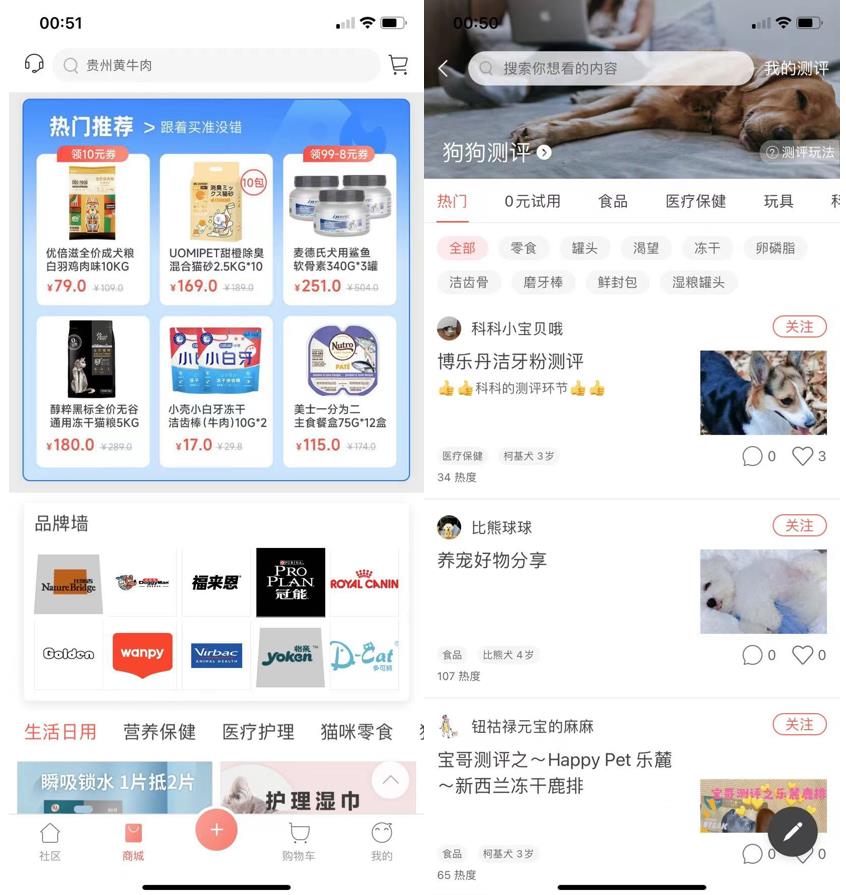Follow 科科小宝贝哦 with 关注 button
Viewport: 846px width, 895px height.
coord(799,327)
